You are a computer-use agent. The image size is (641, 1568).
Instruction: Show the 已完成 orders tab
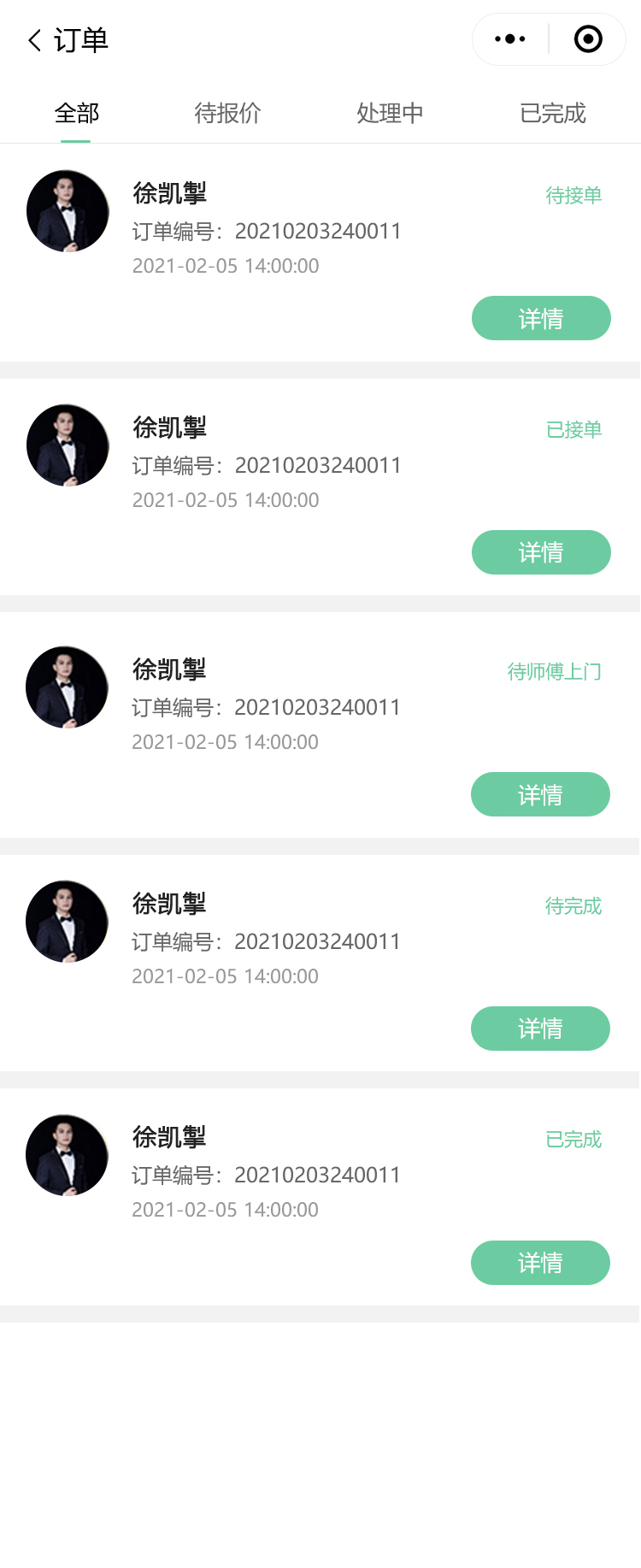click(x=552, y=113)
